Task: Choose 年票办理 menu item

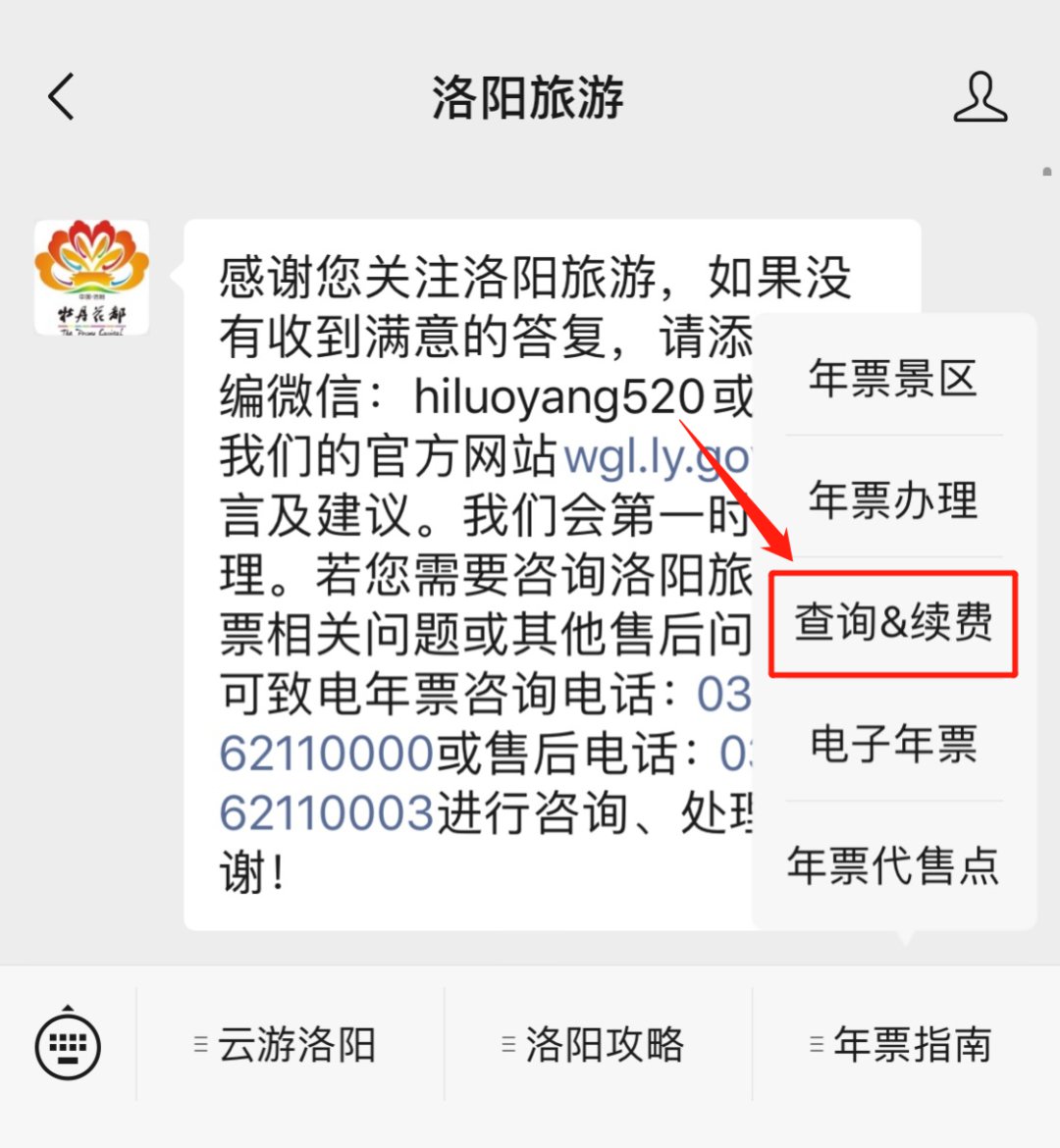Action: click(893, 500)
